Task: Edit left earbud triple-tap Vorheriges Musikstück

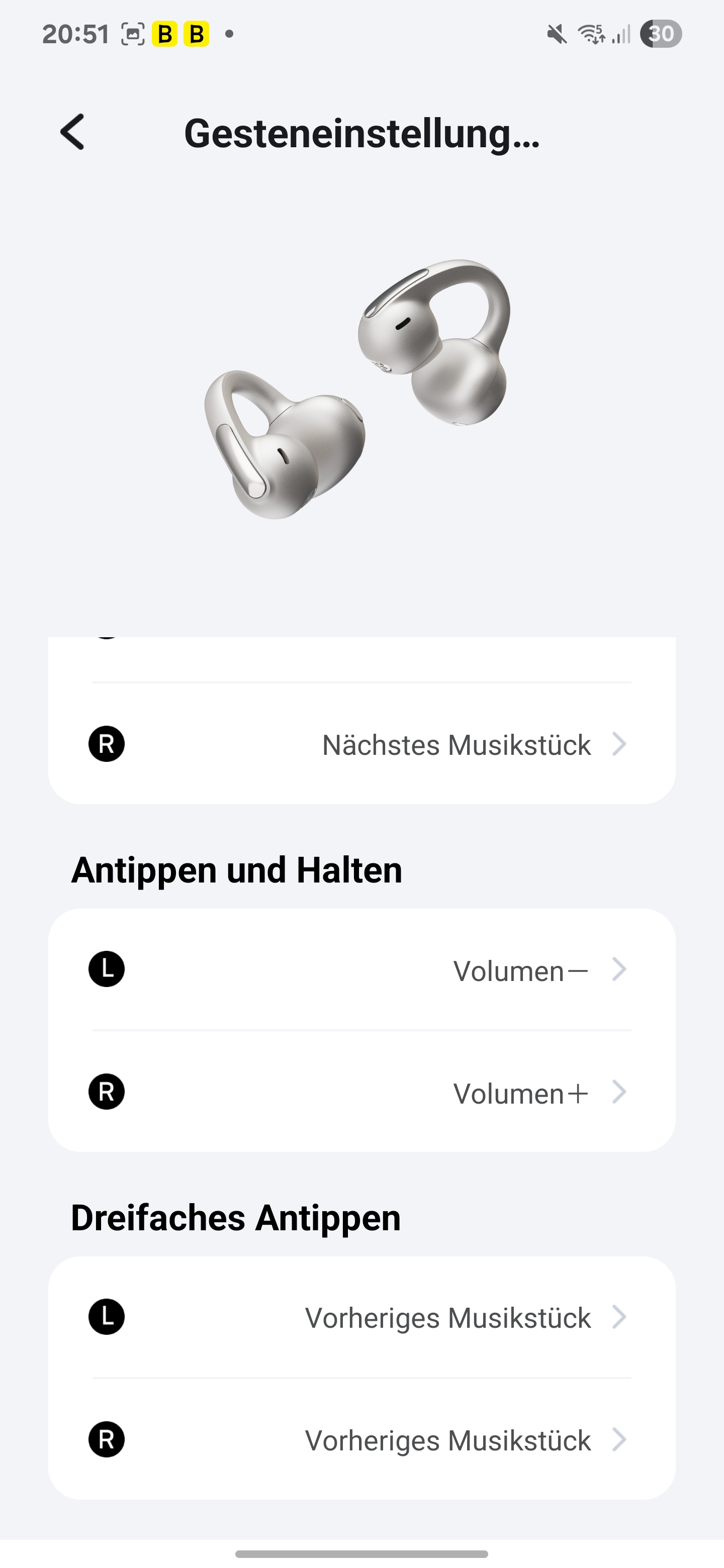Action: [361, 1317]
